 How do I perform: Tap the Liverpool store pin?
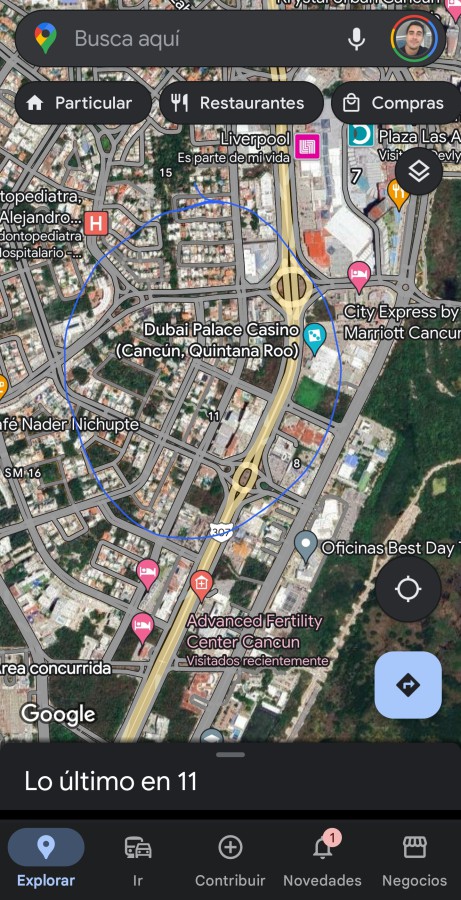pos(307,146)
